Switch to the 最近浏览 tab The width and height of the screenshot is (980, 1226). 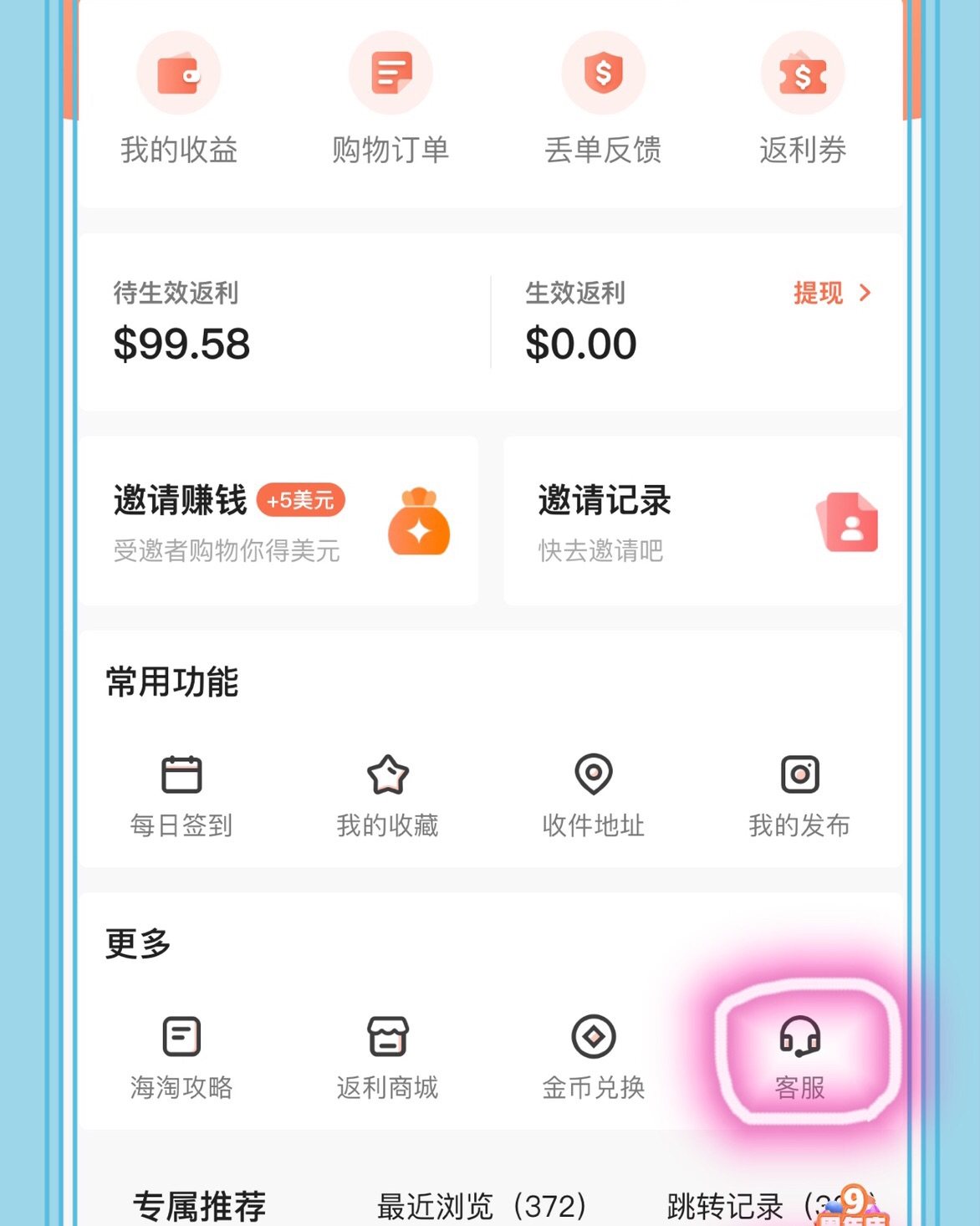482,1206
